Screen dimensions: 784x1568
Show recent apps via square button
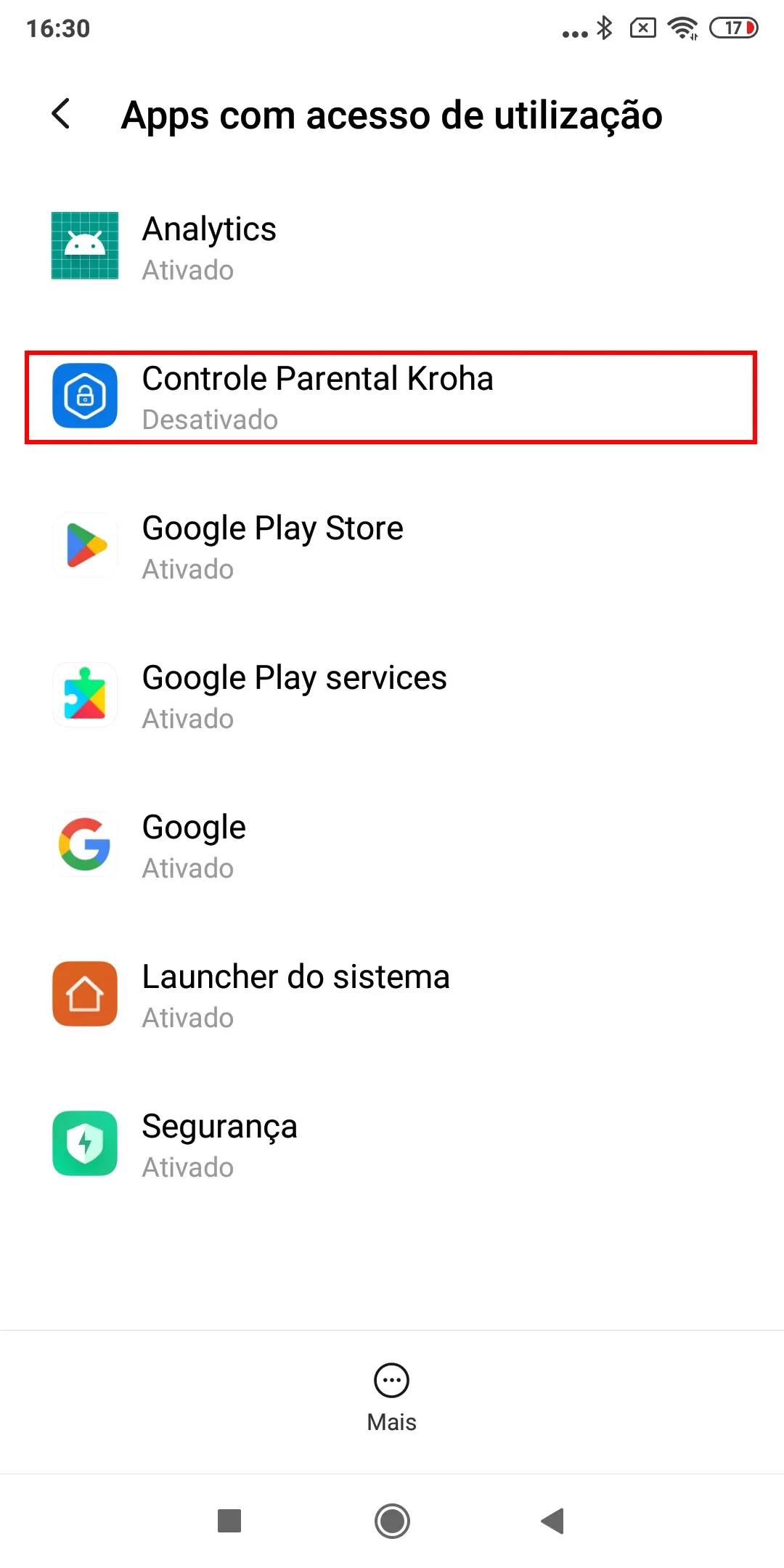pyautogui.click(x=229, y=1520)
